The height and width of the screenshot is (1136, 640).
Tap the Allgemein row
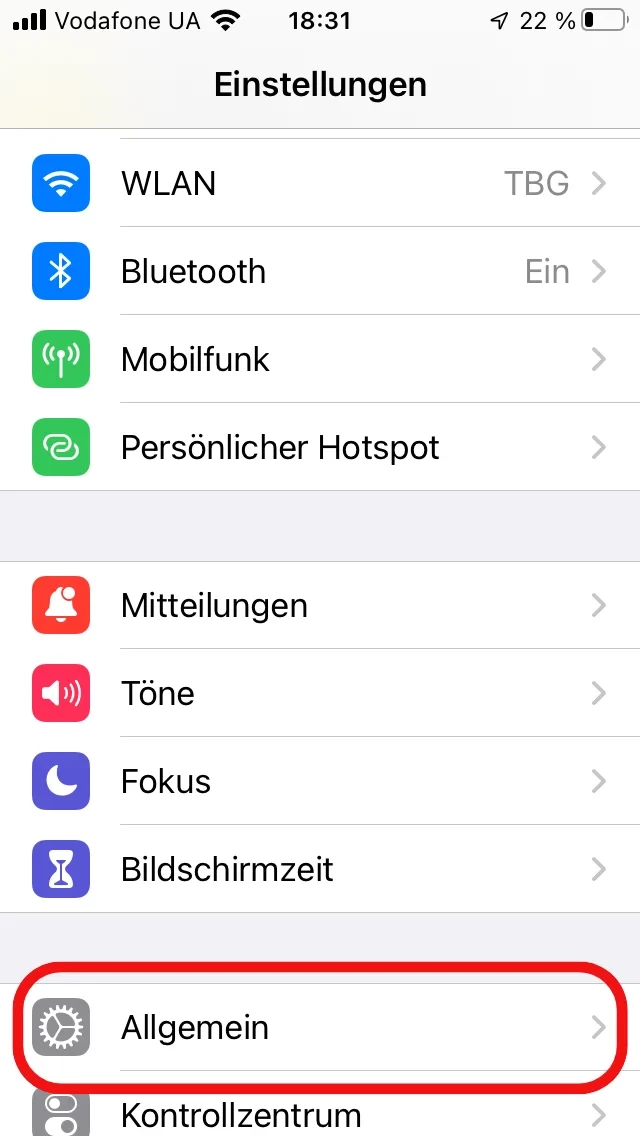(320, 1028)
